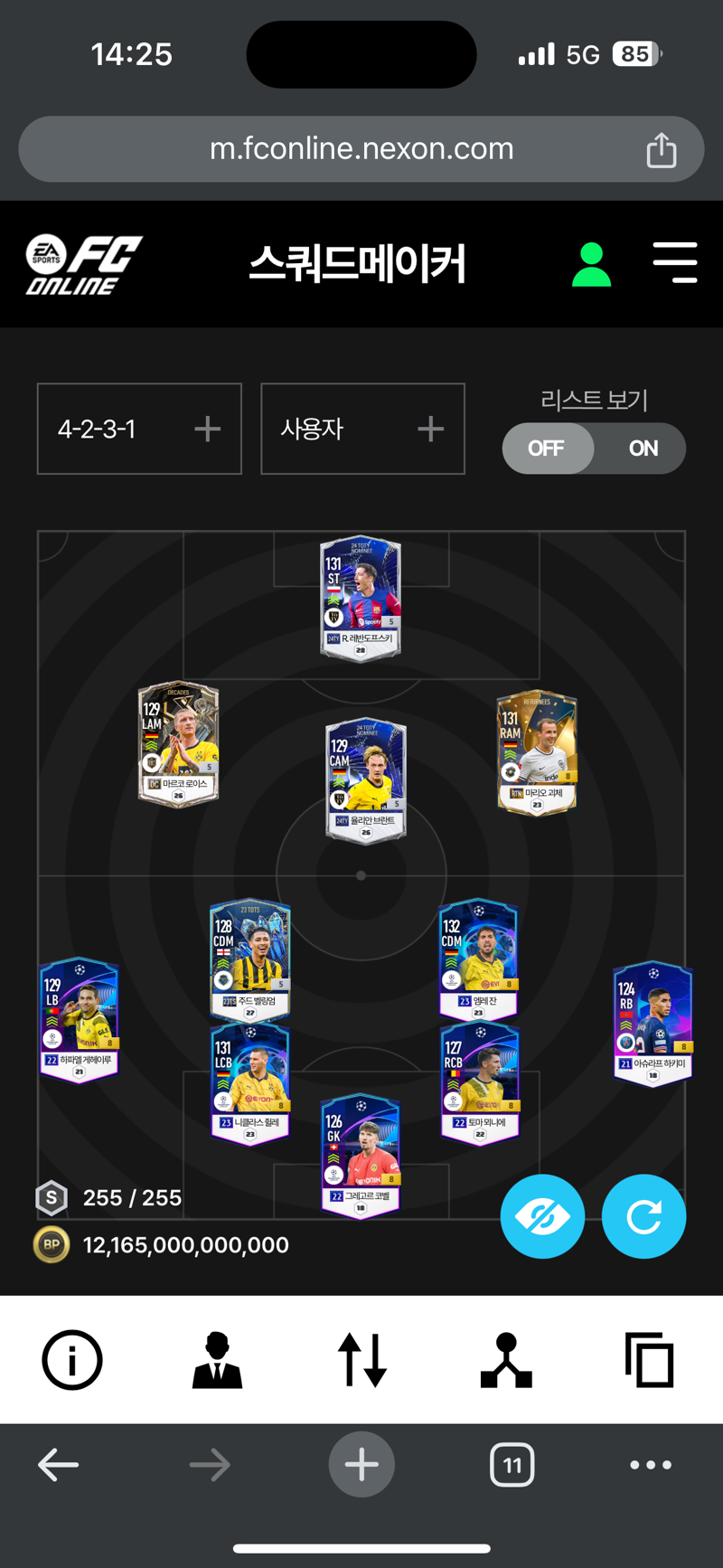Select the 하파엘 게헤이루 LB card
The image size is (723, 1568).
point(79,1019)
